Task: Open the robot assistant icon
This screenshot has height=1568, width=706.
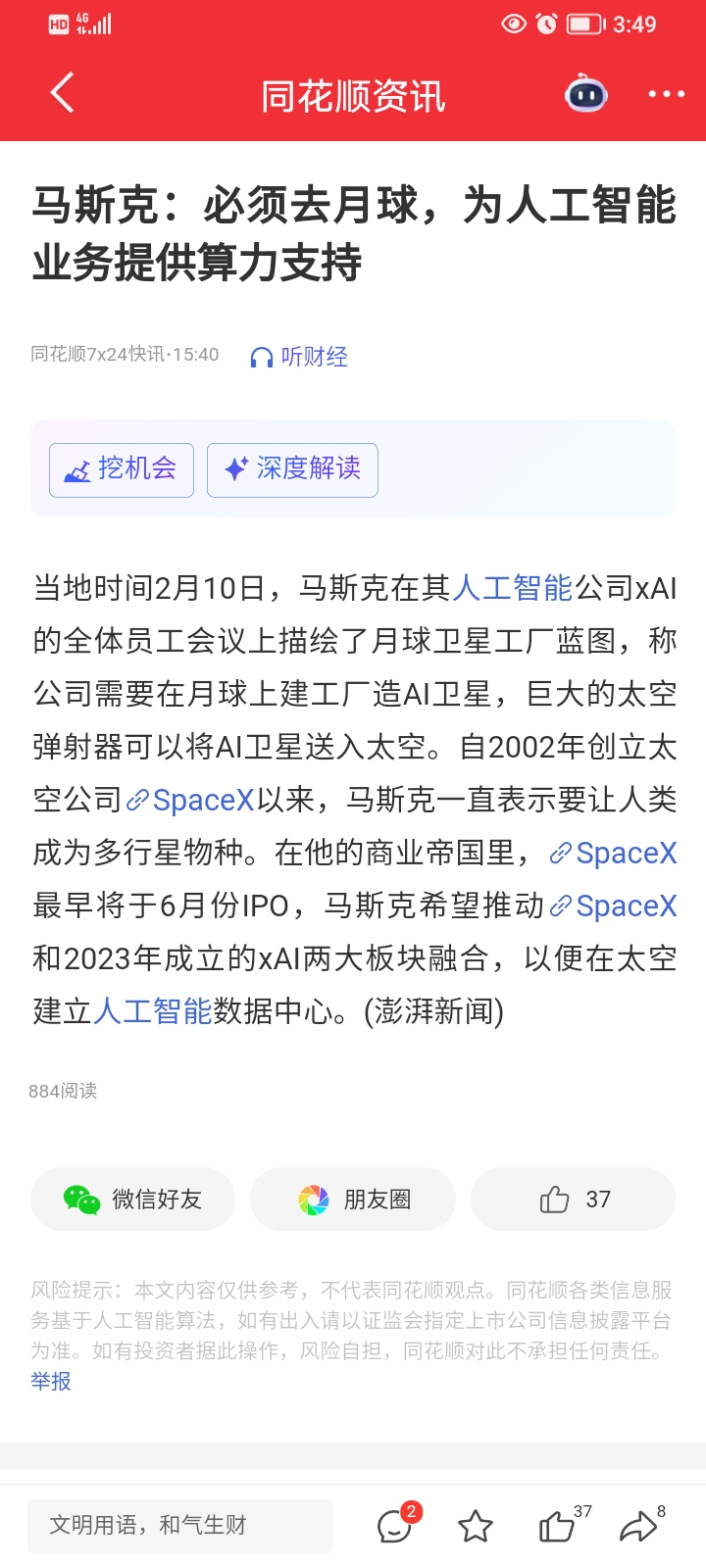Action: pos(586,94)
